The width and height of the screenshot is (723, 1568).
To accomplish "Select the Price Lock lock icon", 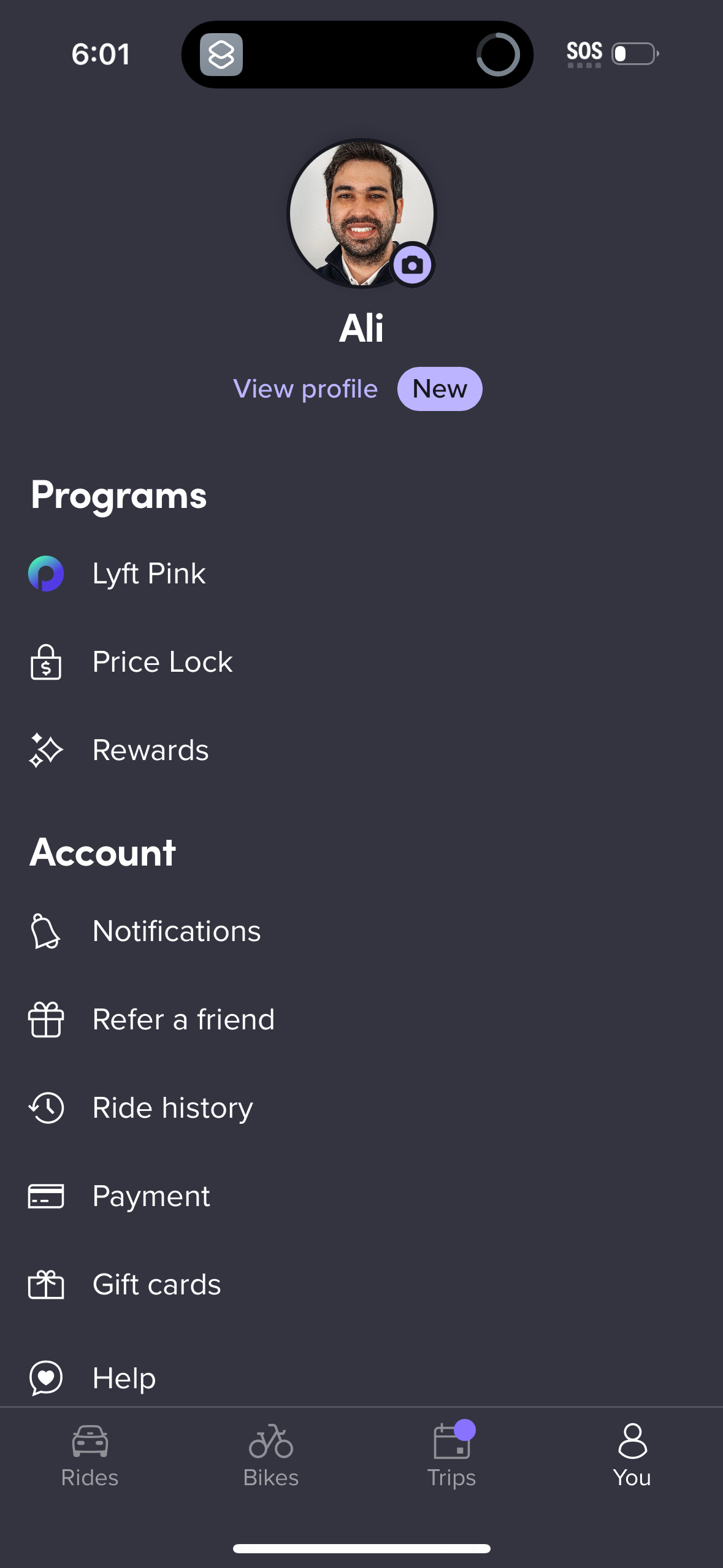I will tap(46, 663).
